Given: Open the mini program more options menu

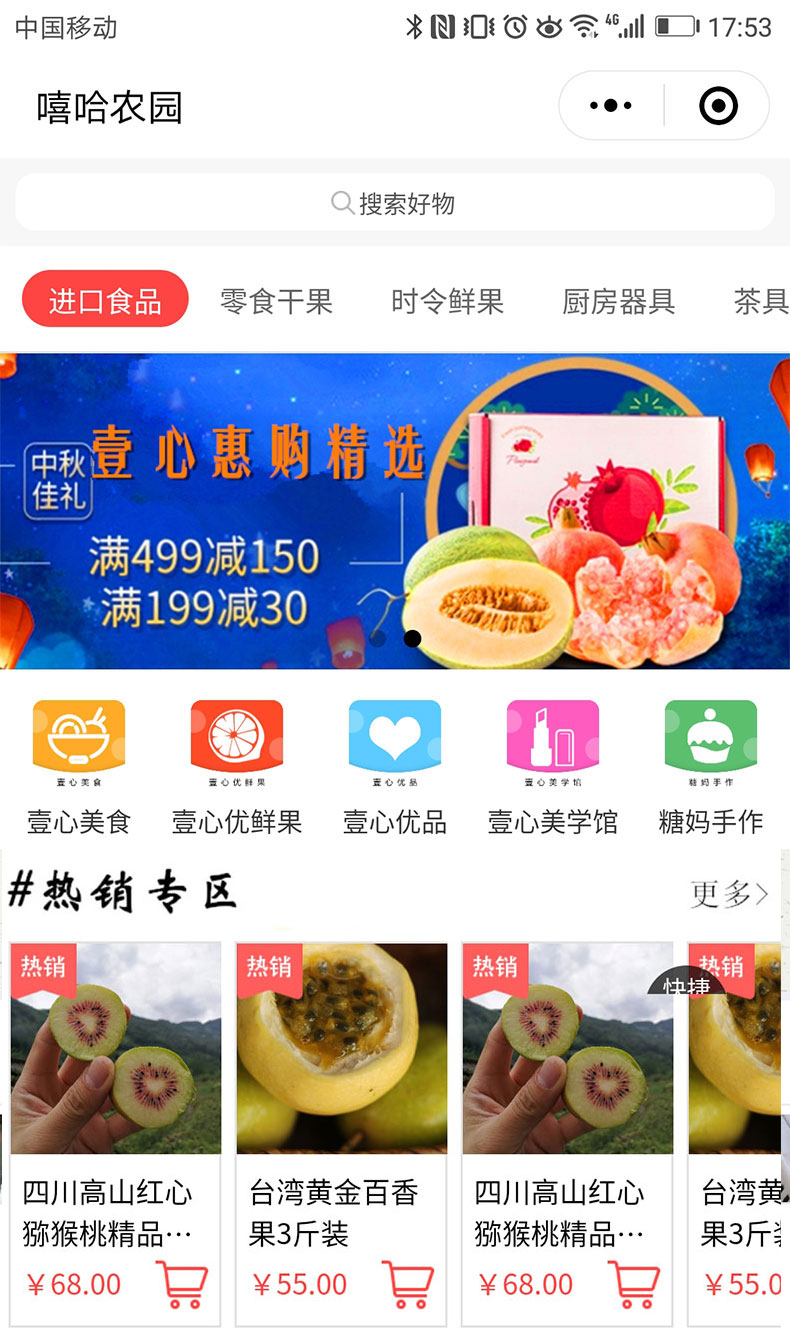Looking at the screenshot, I should pyautogui.click(x=611, y=106).
